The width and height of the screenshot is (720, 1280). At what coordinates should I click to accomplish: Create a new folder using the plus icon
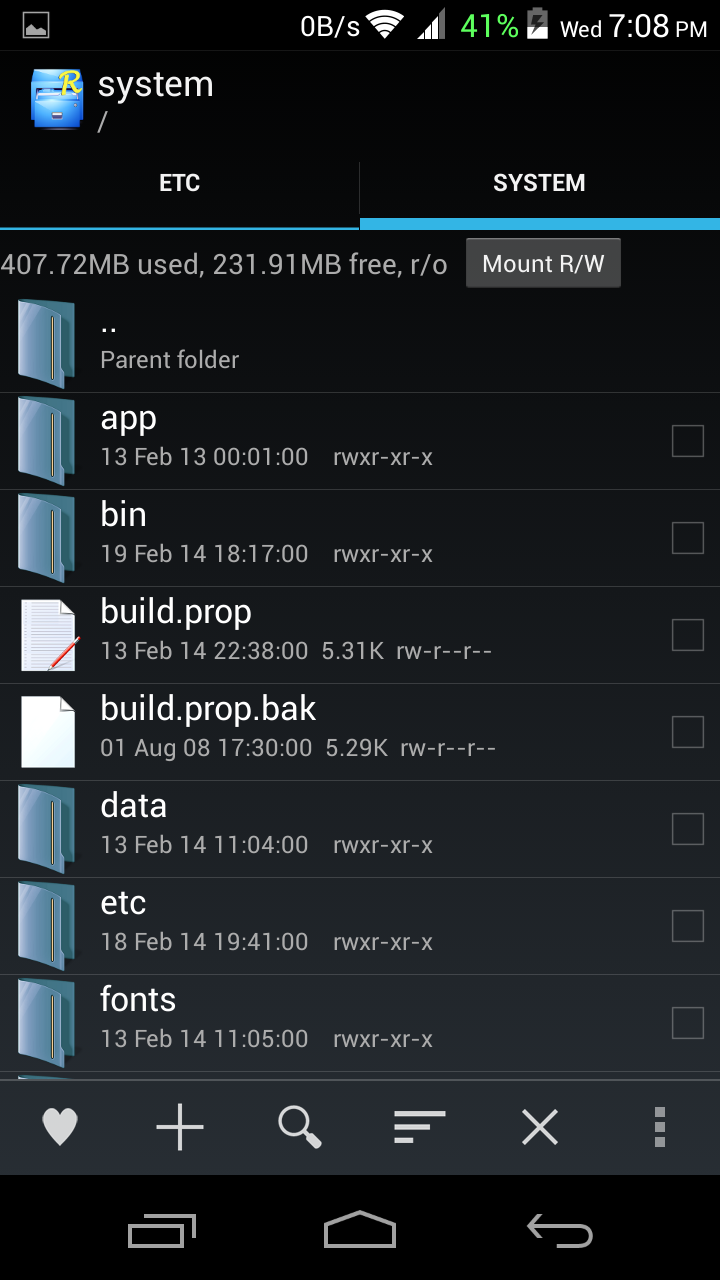point(179,1127)
